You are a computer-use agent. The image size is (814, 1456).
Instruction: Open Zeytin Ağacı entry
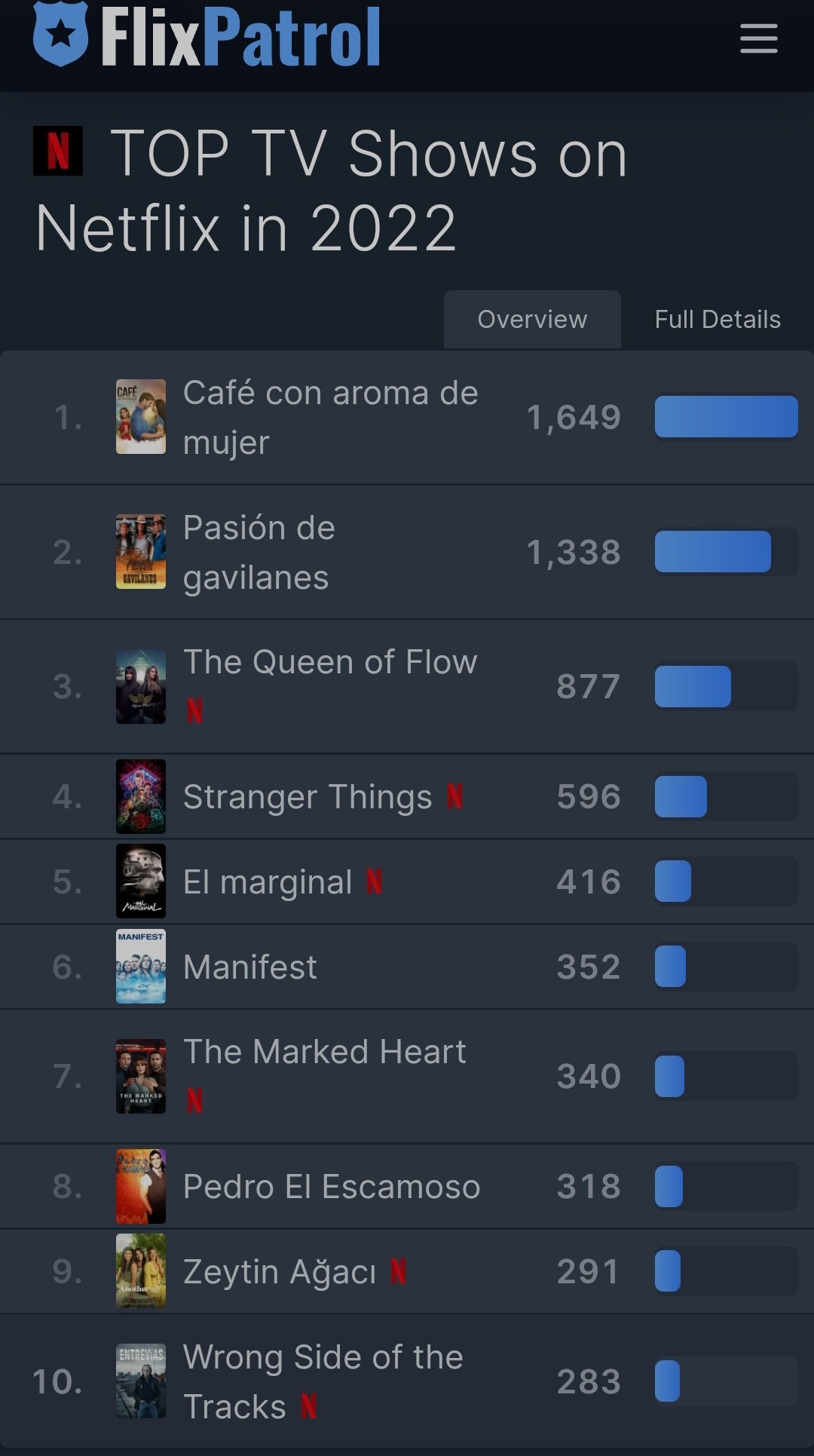280,1272
